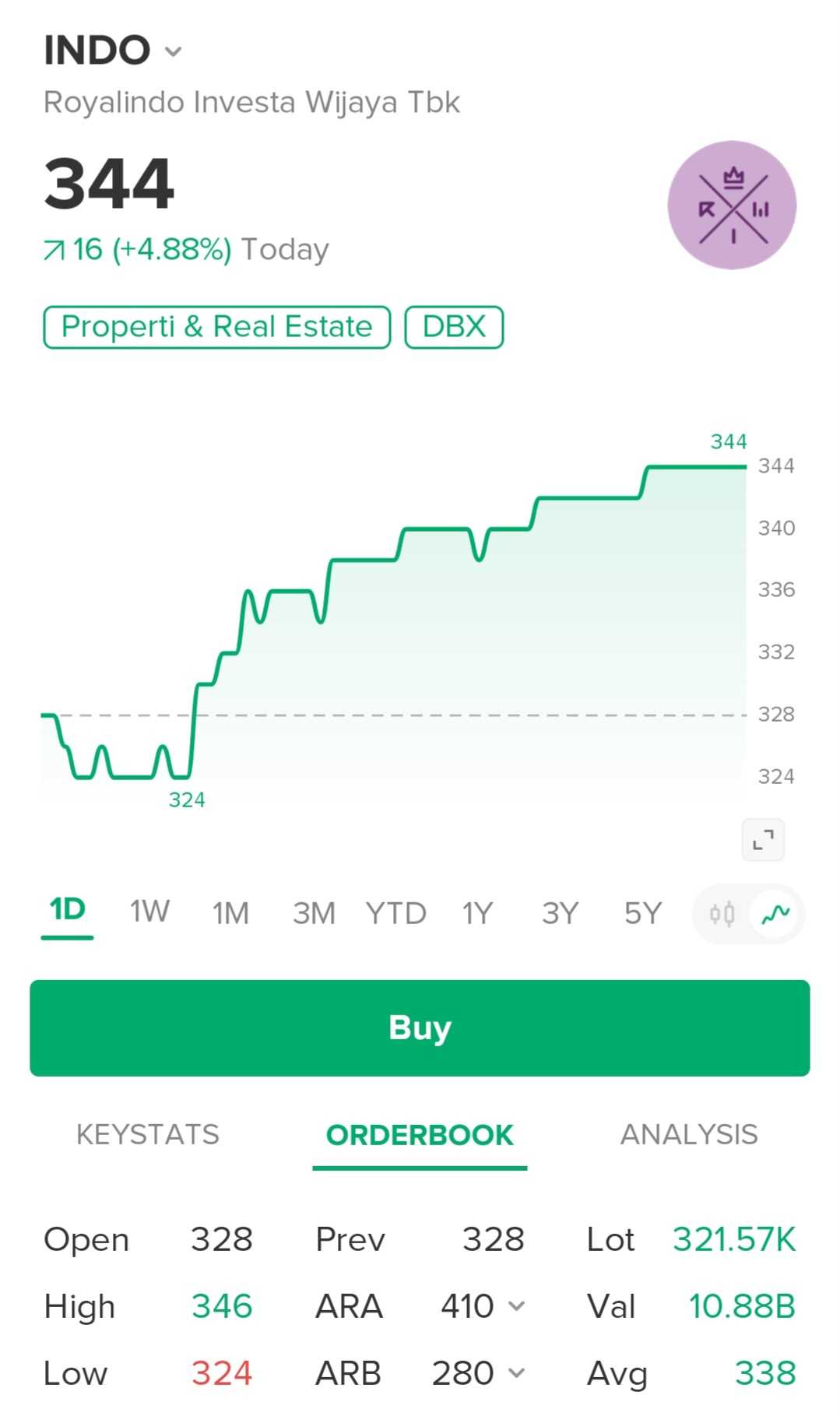Select the YTD chart range
The width and height of the screenshot is (840, 1416).
(395, 913)
